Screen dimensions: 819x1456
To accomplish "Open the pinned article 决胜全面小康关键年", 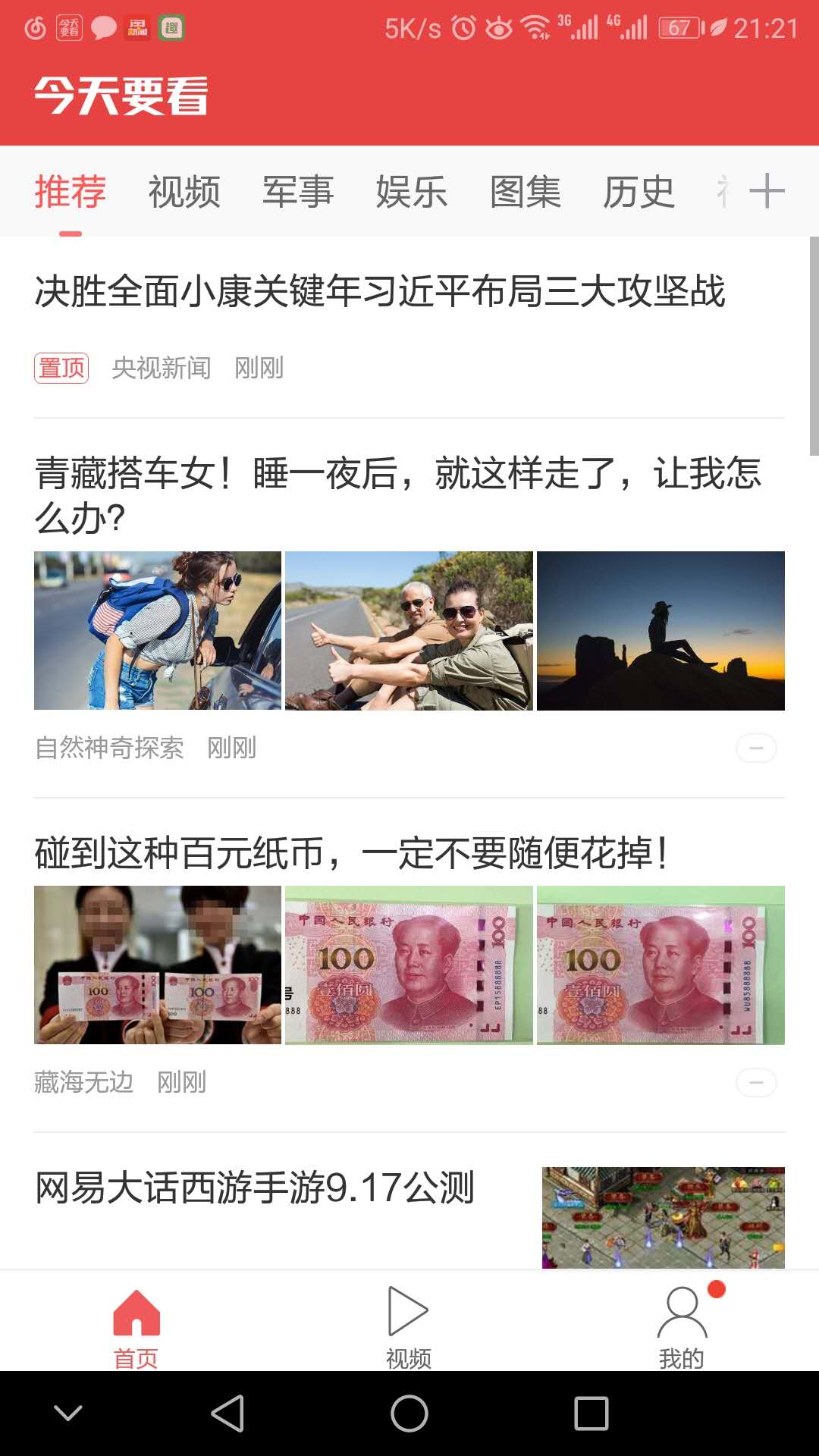I will click(379, 292).
